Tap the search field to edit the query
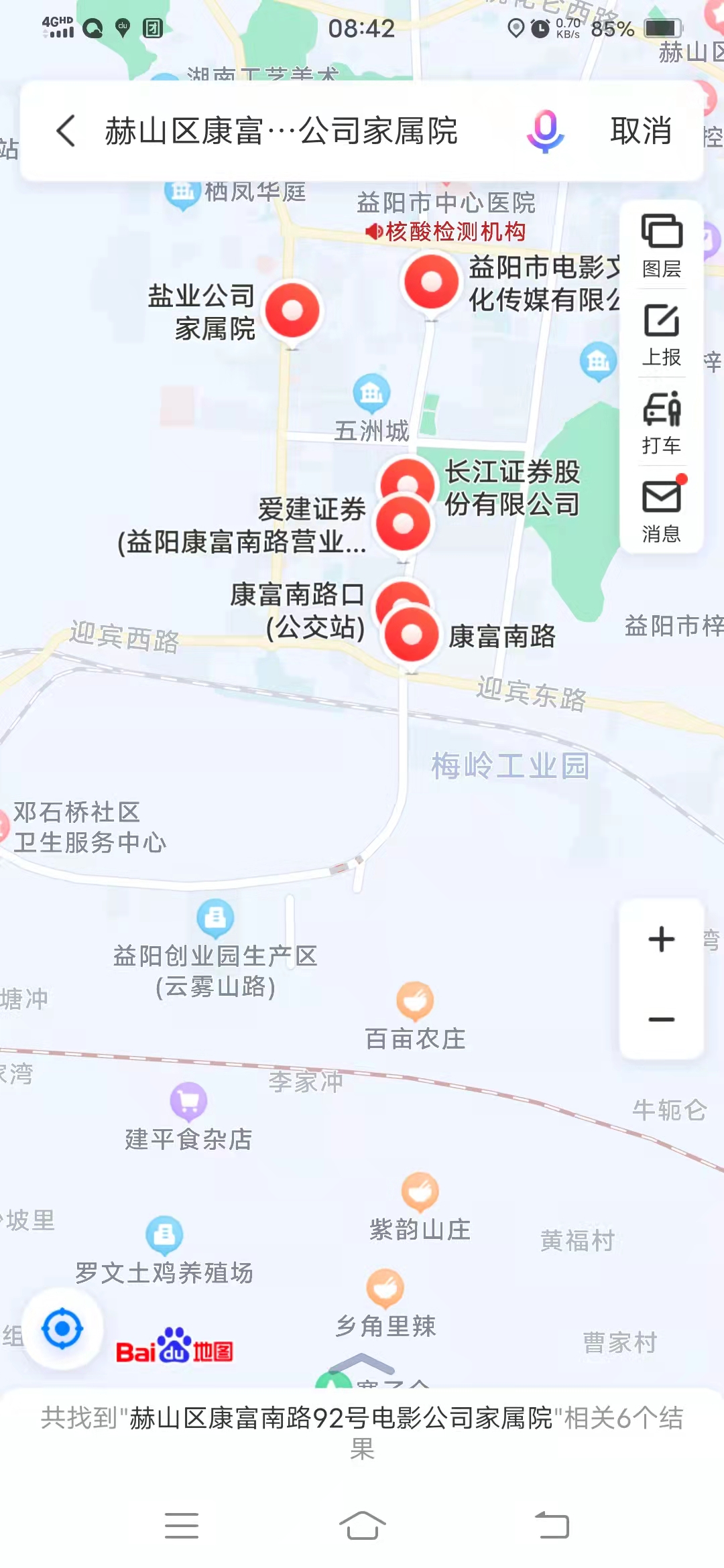Image resolution: width=724 pixels, height=1568 pixels. pyautogui.click(x=282, y=131)
